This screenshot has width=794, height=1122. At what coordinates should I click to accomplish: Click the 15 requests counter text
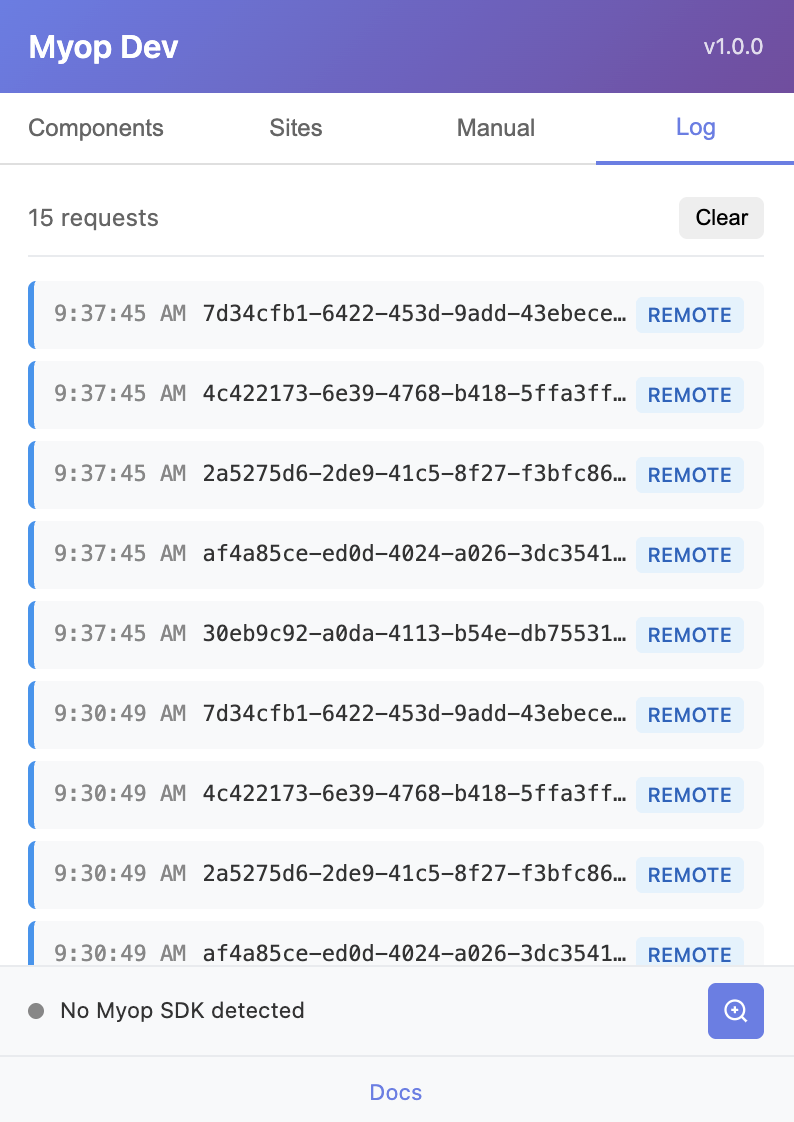(93, 217)
